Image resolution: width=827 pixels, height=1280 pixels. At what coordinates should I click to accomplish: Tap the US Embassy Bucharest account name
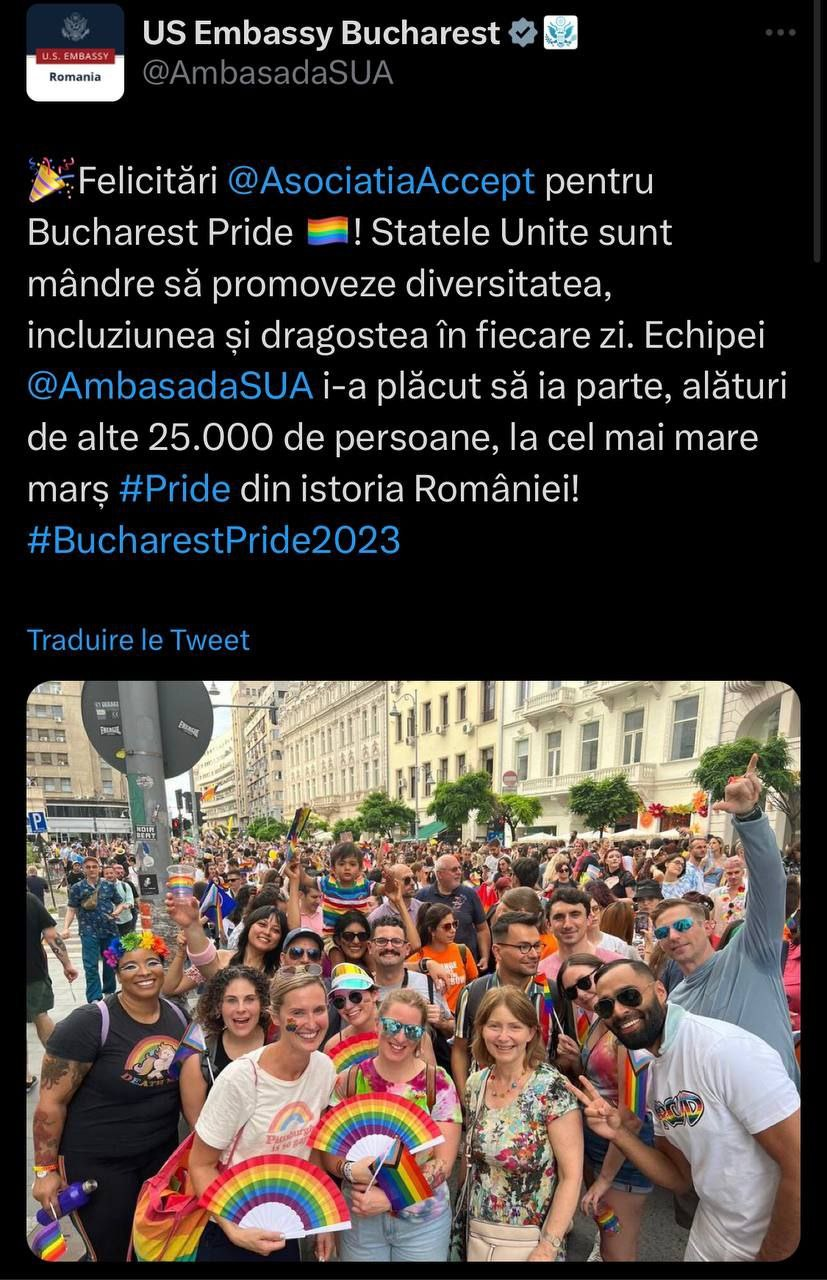[320, 33]
